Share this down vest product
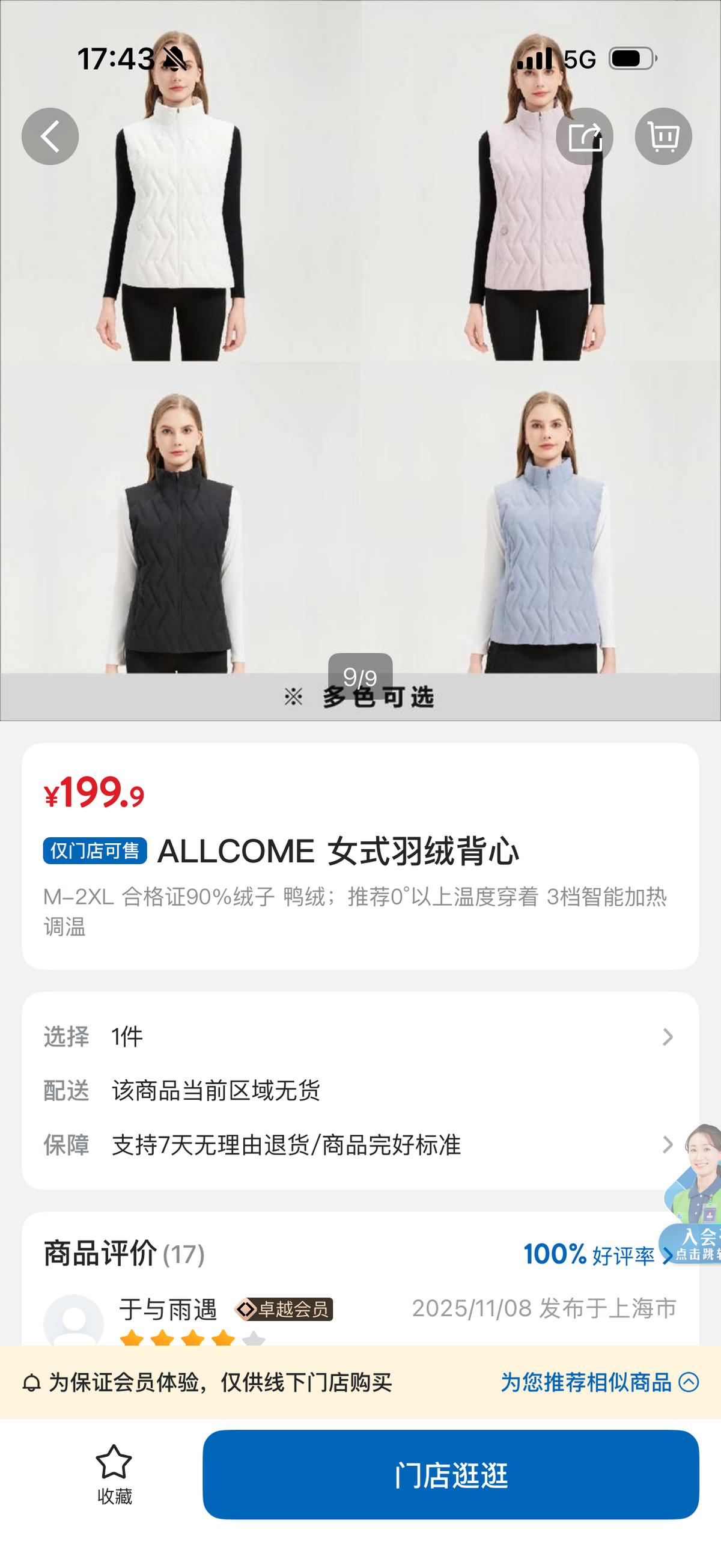The image size is (721, 1568). [x=584, y=136]
